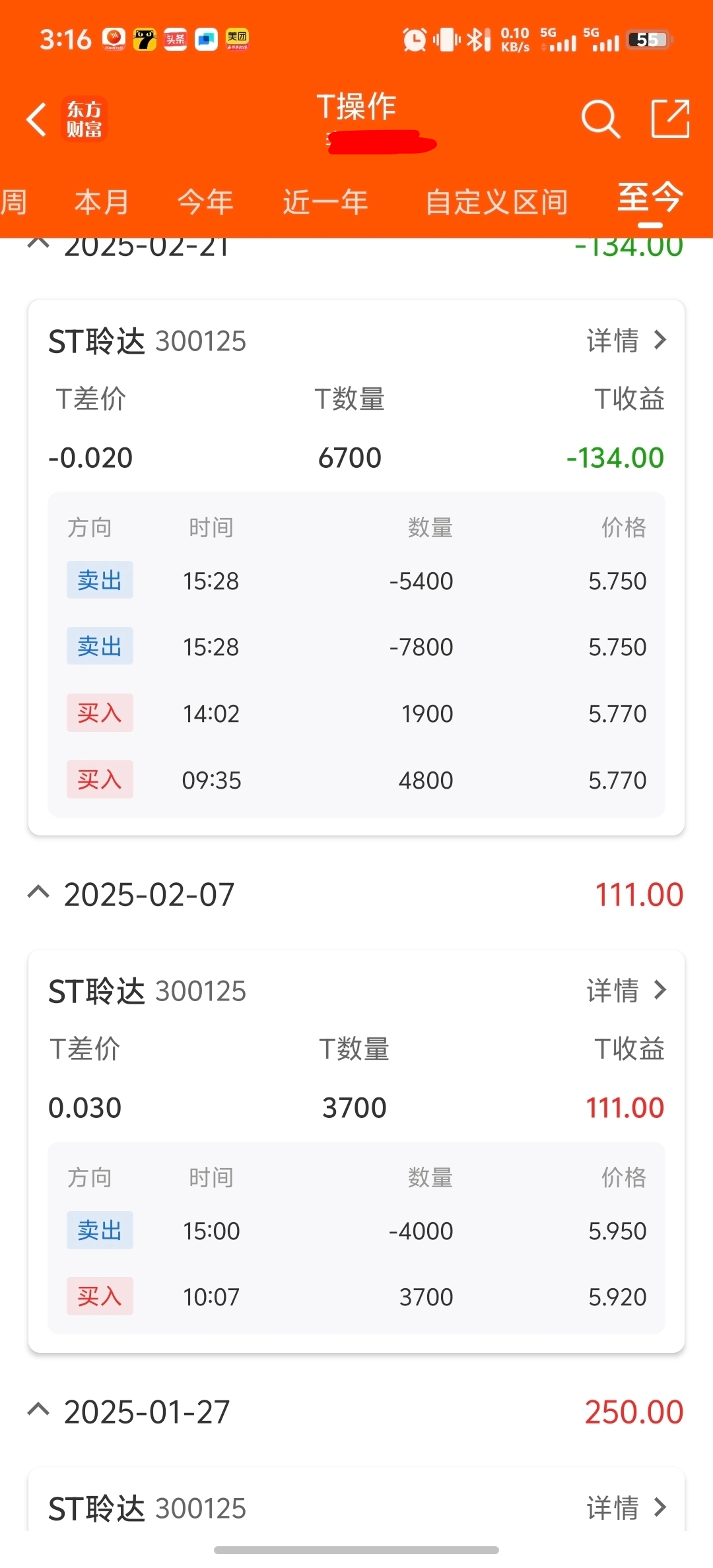
Task: Collapse the 2025-01-27 section
Action: (38, 1410)
